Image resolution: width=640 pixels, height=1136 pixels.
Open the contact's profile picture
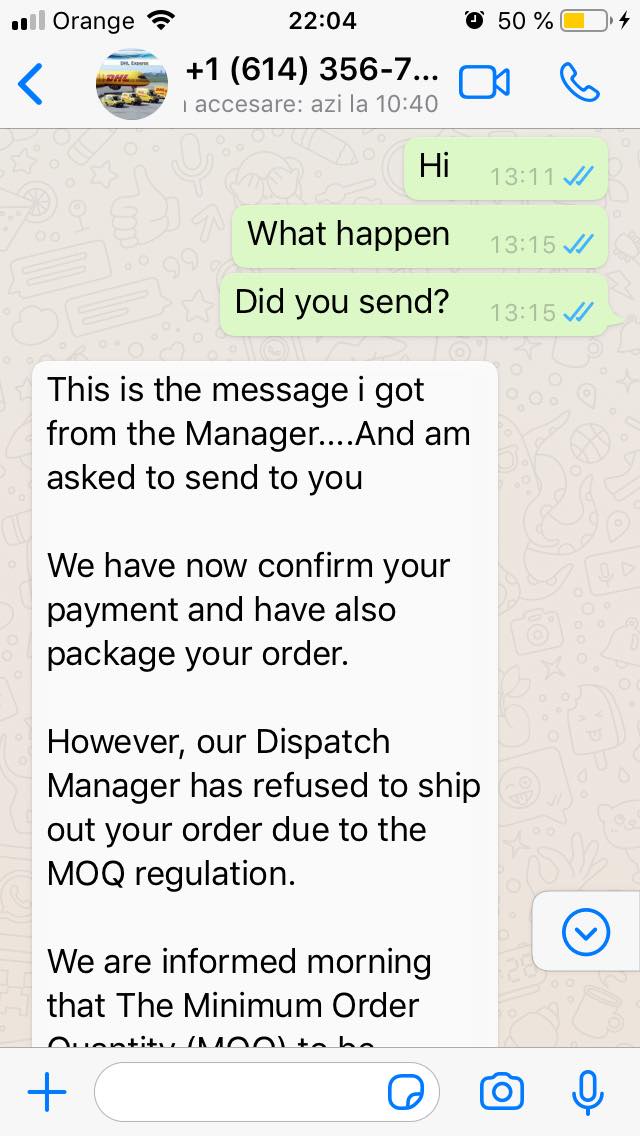point(132,84)
